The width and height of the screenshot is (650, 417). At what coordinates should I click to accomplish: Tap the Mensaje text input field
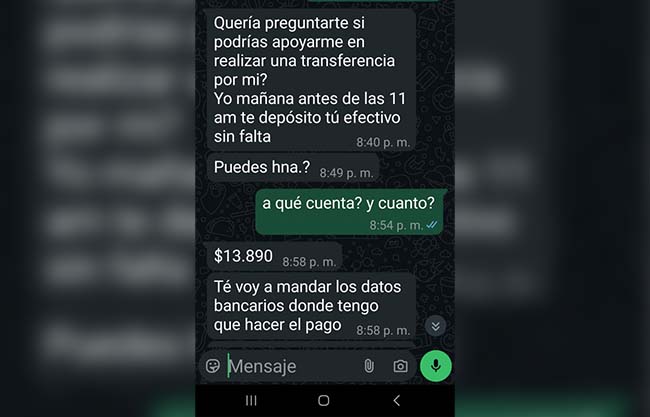tap(290, 366)
